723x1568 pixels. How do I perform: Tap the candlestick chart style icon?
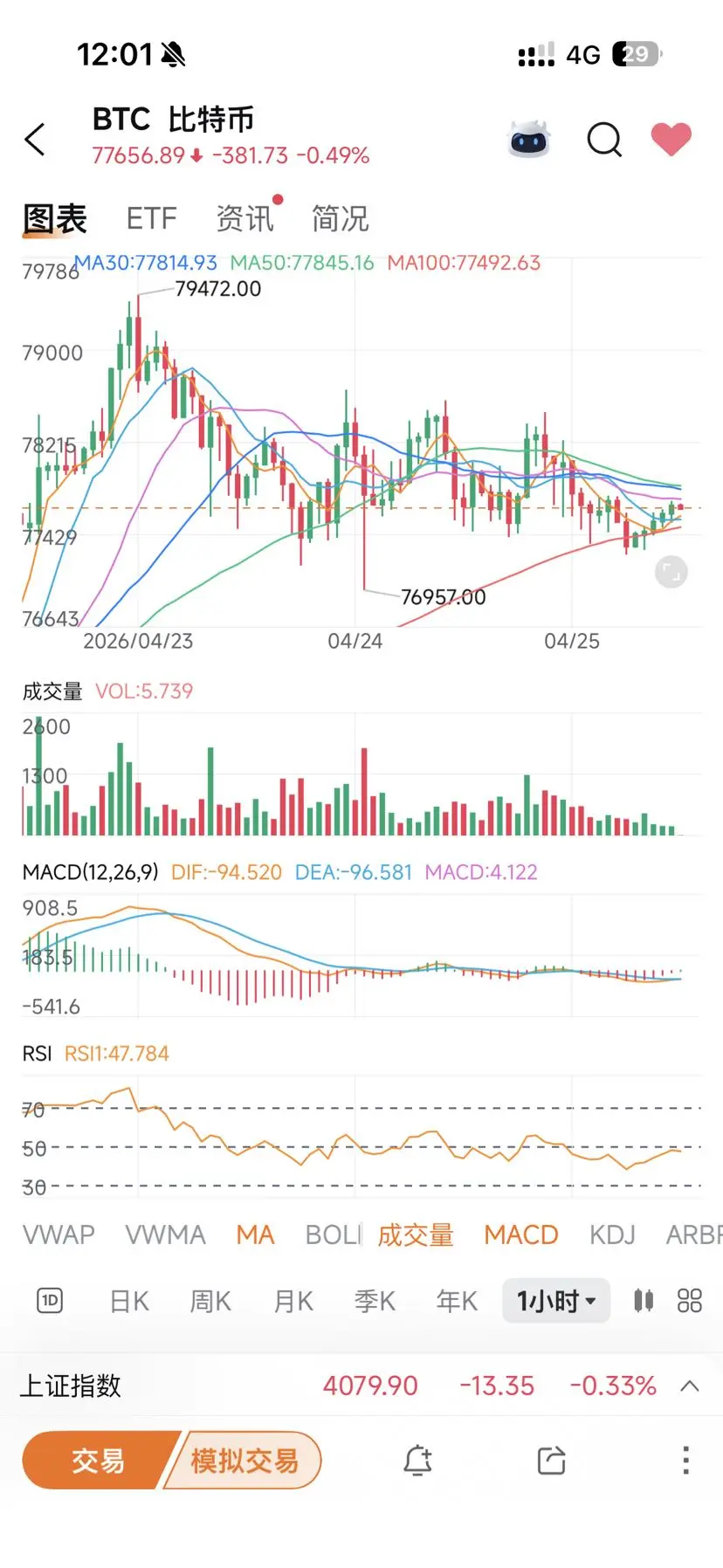coord(642,1300)
